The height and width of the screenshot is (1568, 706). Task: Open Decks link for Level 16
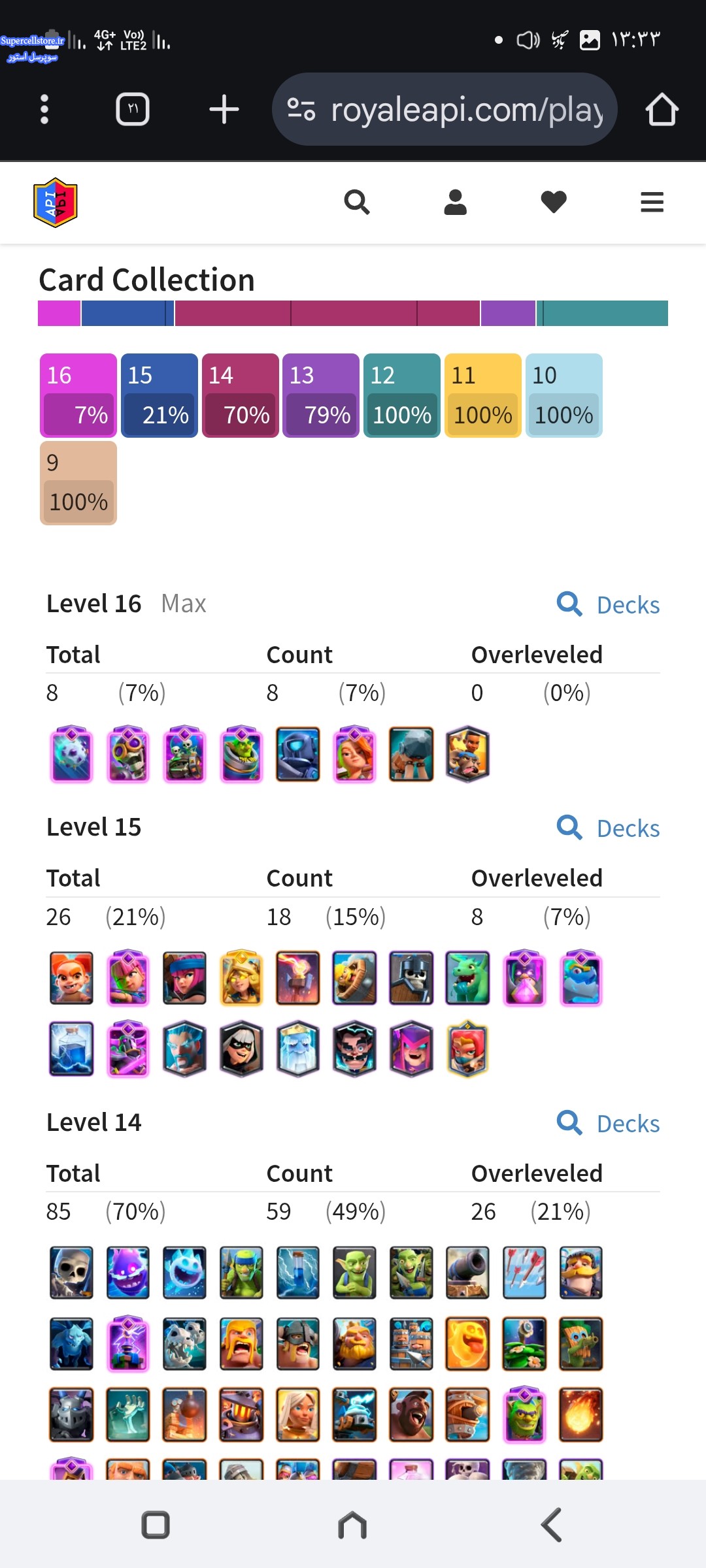pos(609,605)
